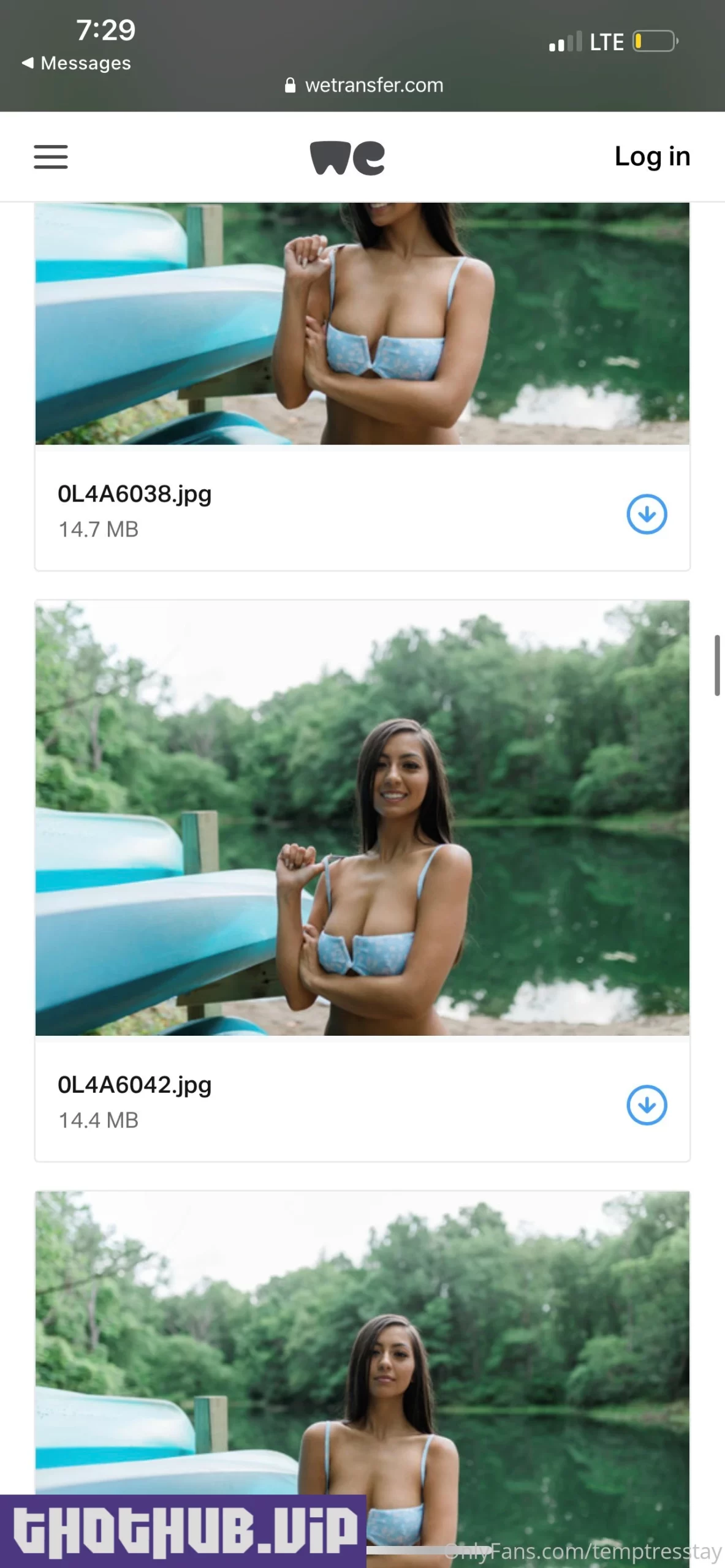Screen dimensions: 725x1568
Task: Download file 0L4A6042.jpg
Action: pyautogui.click(x=647, y=1105)
